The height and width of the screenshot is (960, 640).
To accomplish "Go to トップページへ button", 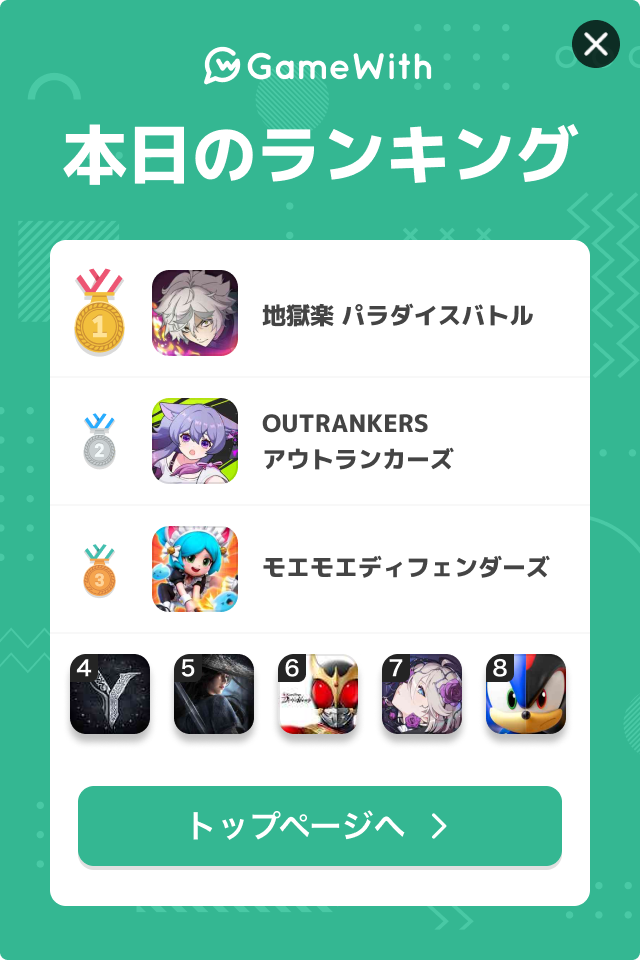I will (x=320, y=826).
